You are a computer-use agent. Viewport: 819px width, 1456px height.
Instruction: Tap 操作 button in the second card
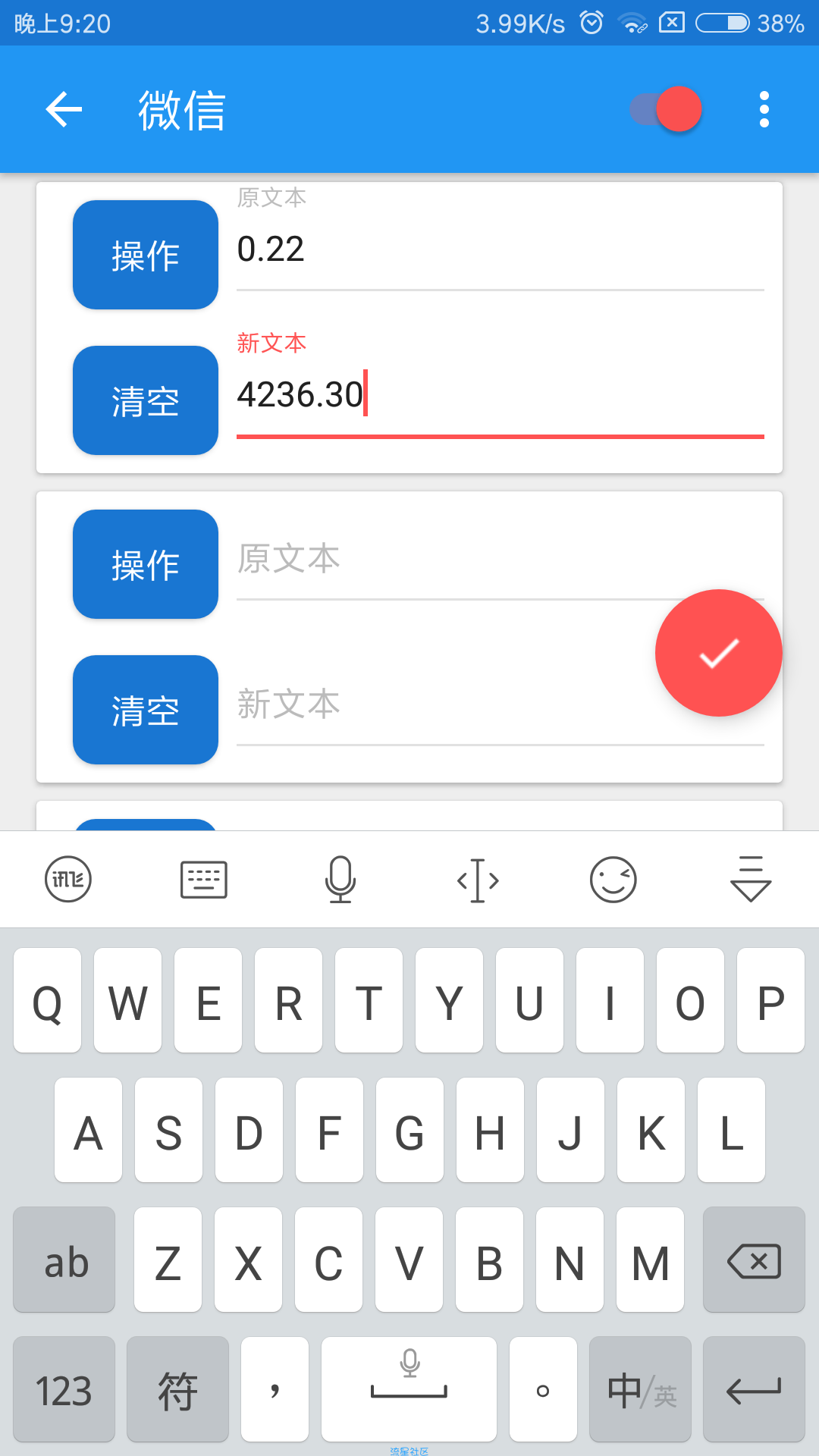(146, 564)
